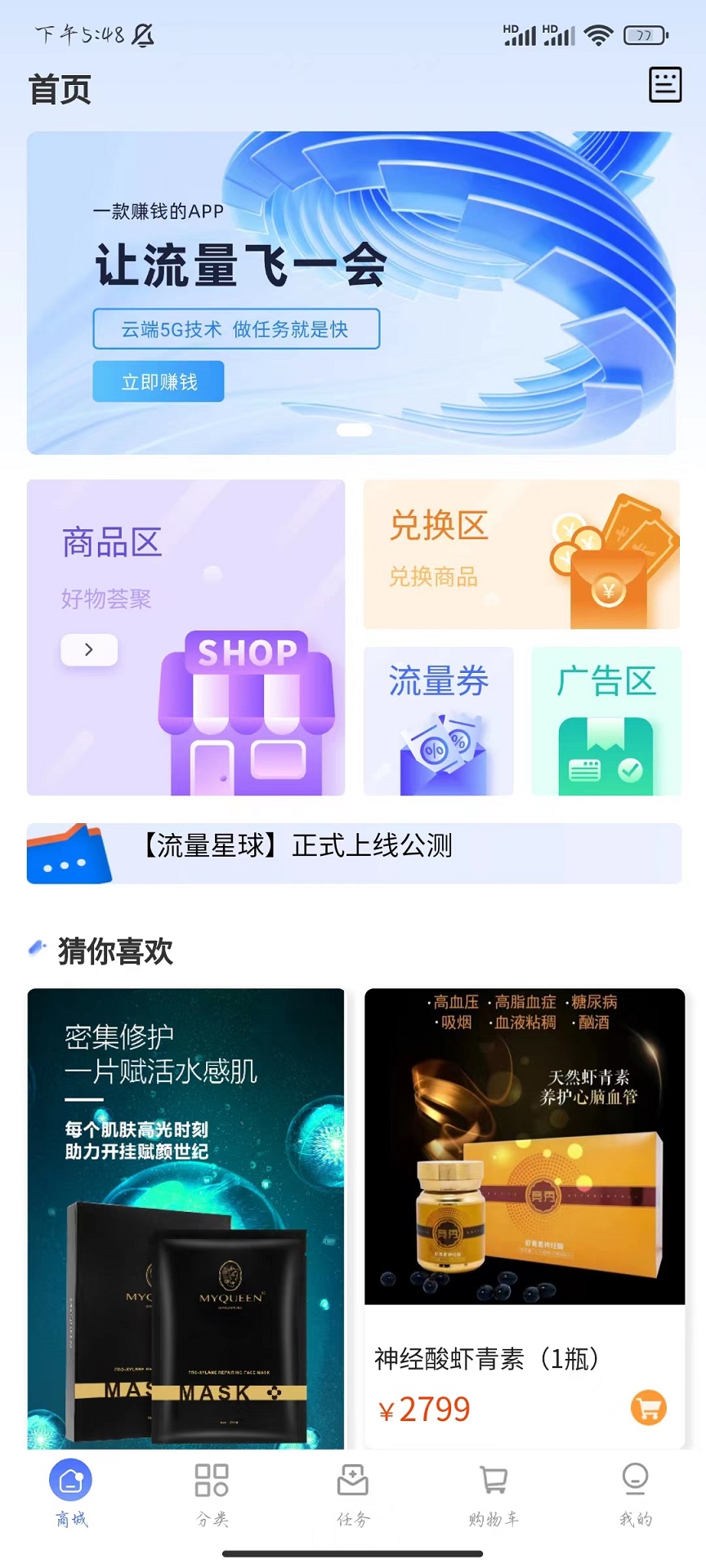Click the megaphone icon beside the announcement

pyautogui.click(x=69, y=853)
